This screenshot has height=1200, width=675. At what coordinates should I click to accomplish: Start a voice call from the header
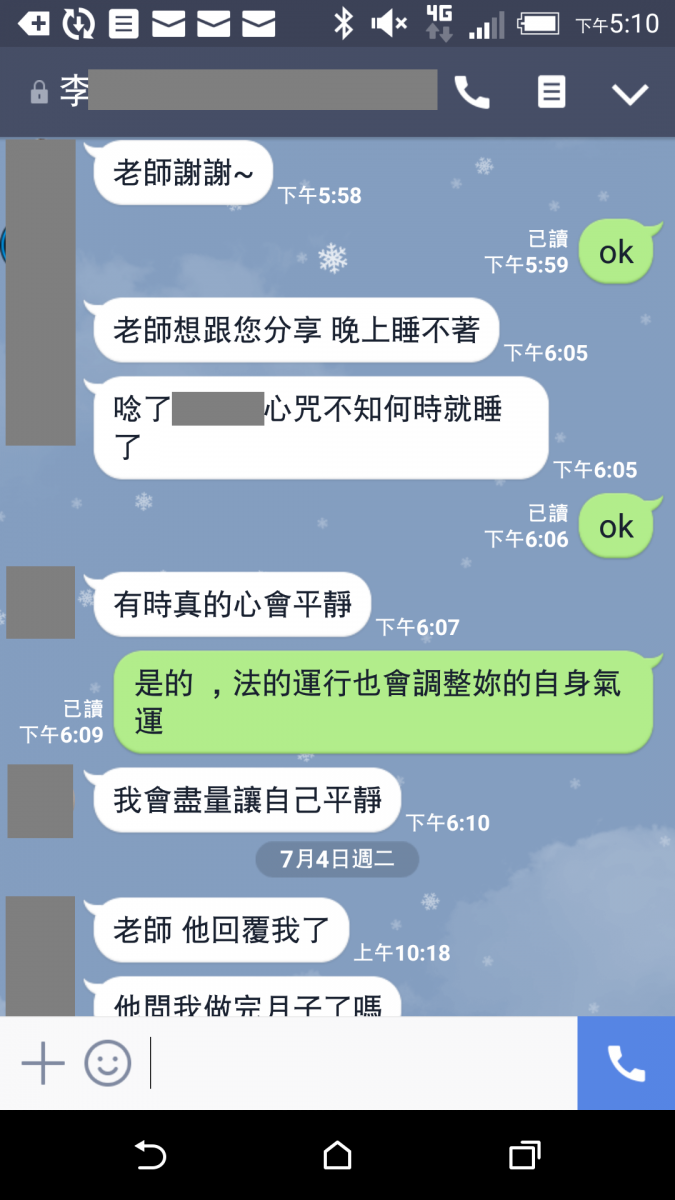click(x=472, y=93)
